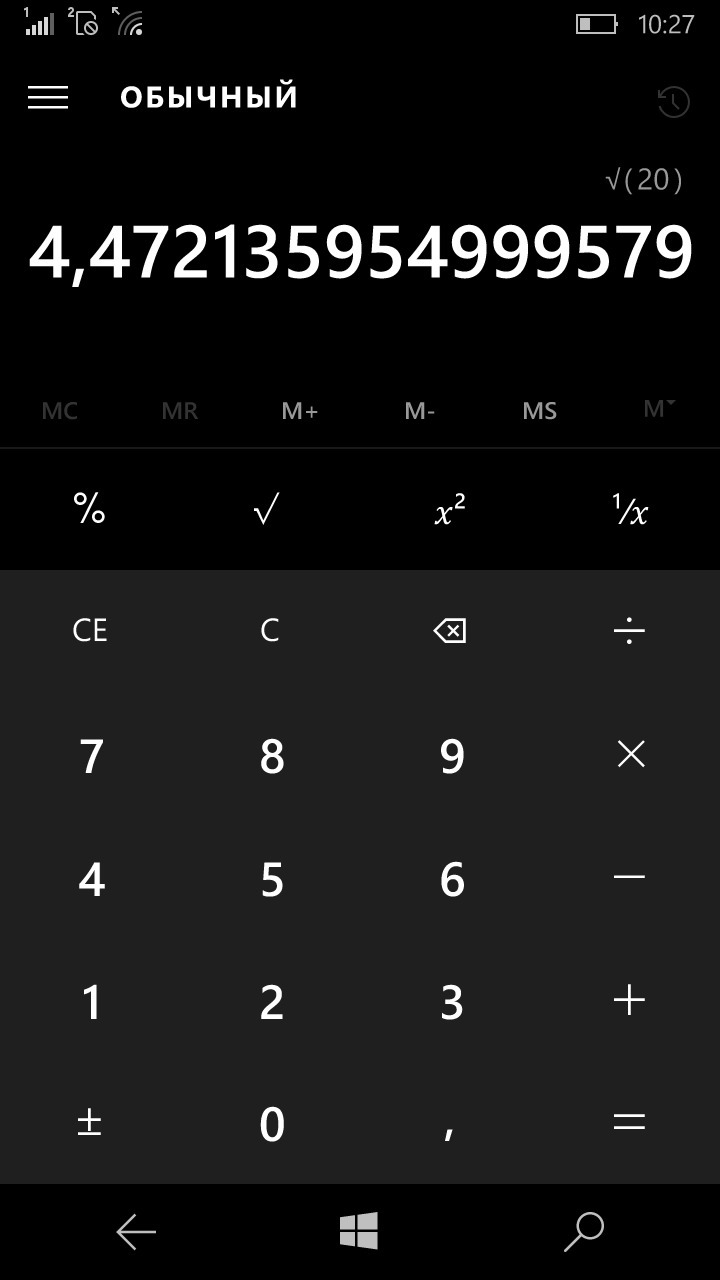
Task: Toggle the sign with the ± key
Action: [x=90, y=1123]
